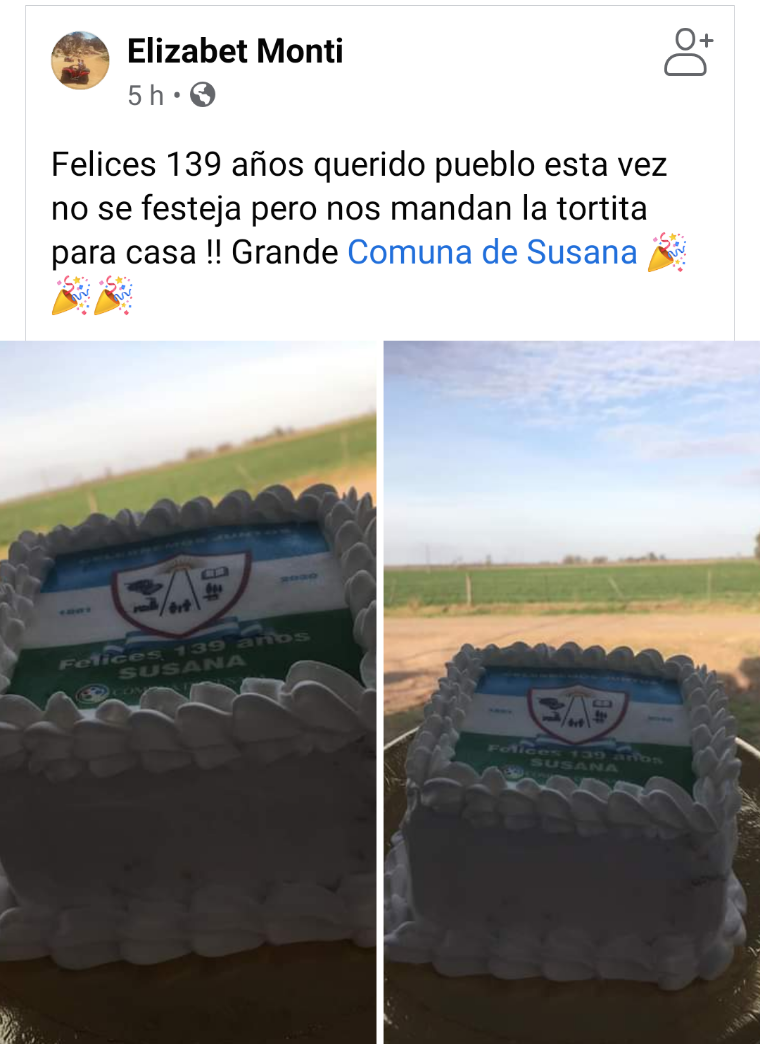This screenshot has height=1044, width=760.
Task: Open Elizabet Monti's profile picture
Action: point(80,60)
